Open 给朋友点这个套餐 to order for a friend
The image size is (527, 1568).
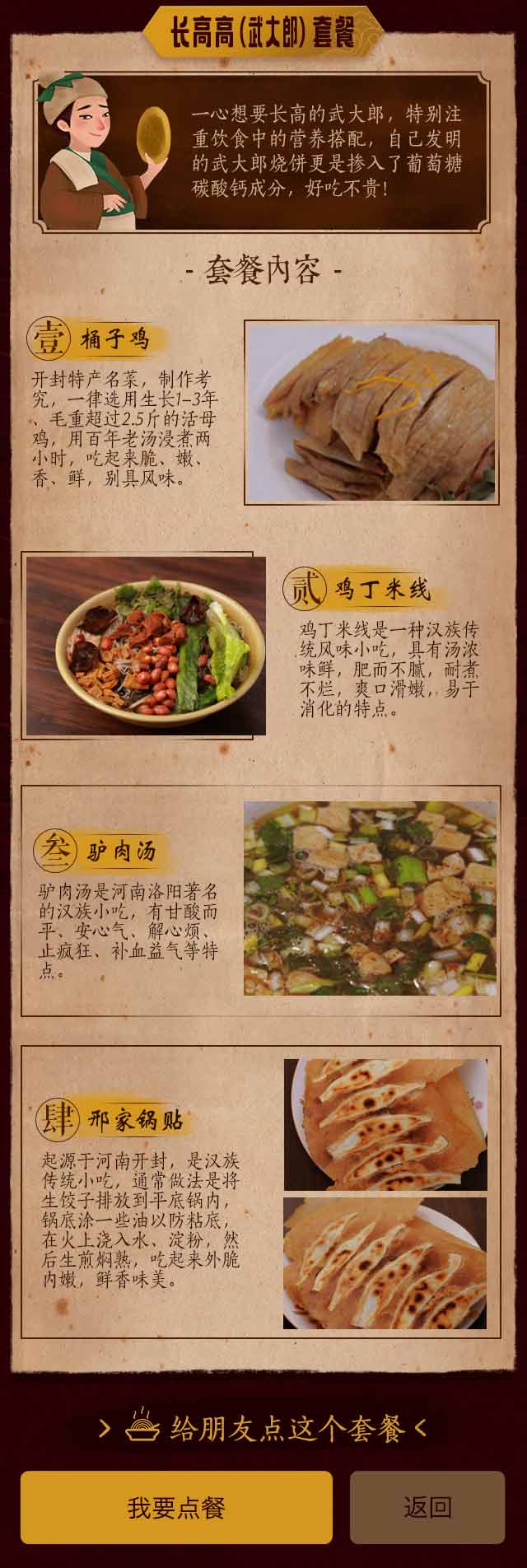pos(263,1429)
